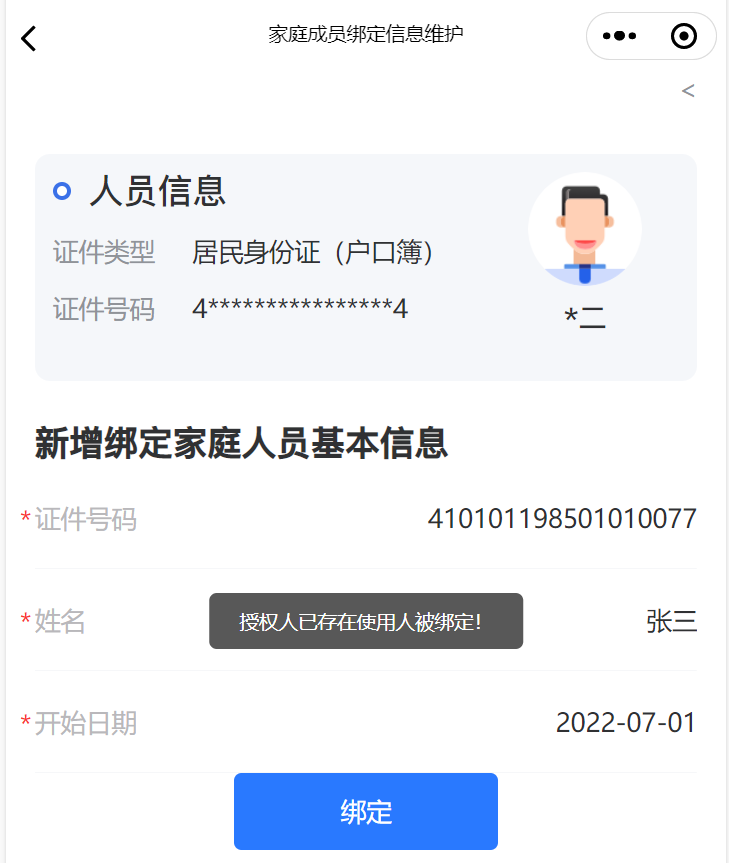Tap the 绑定 button

click(366, 811)
